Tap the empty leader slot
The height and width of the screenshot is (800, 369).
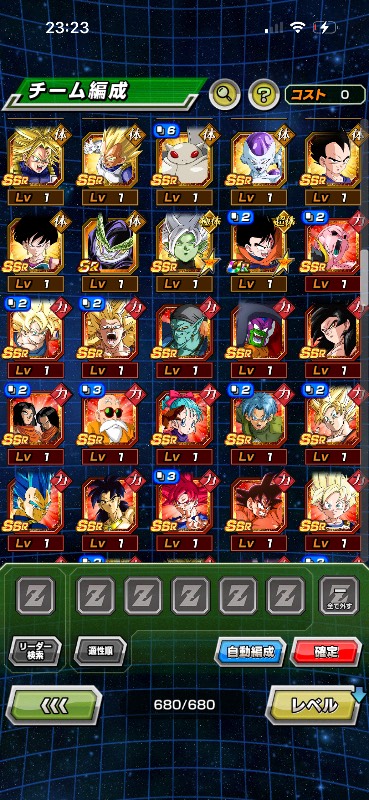tap(35, 595)
